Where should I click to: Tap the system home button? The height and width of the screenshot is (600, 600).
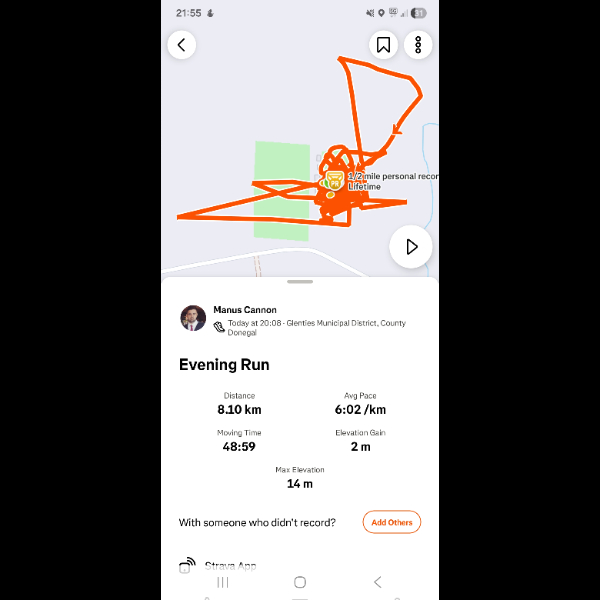pyautogui.click(x=300, y=582)
